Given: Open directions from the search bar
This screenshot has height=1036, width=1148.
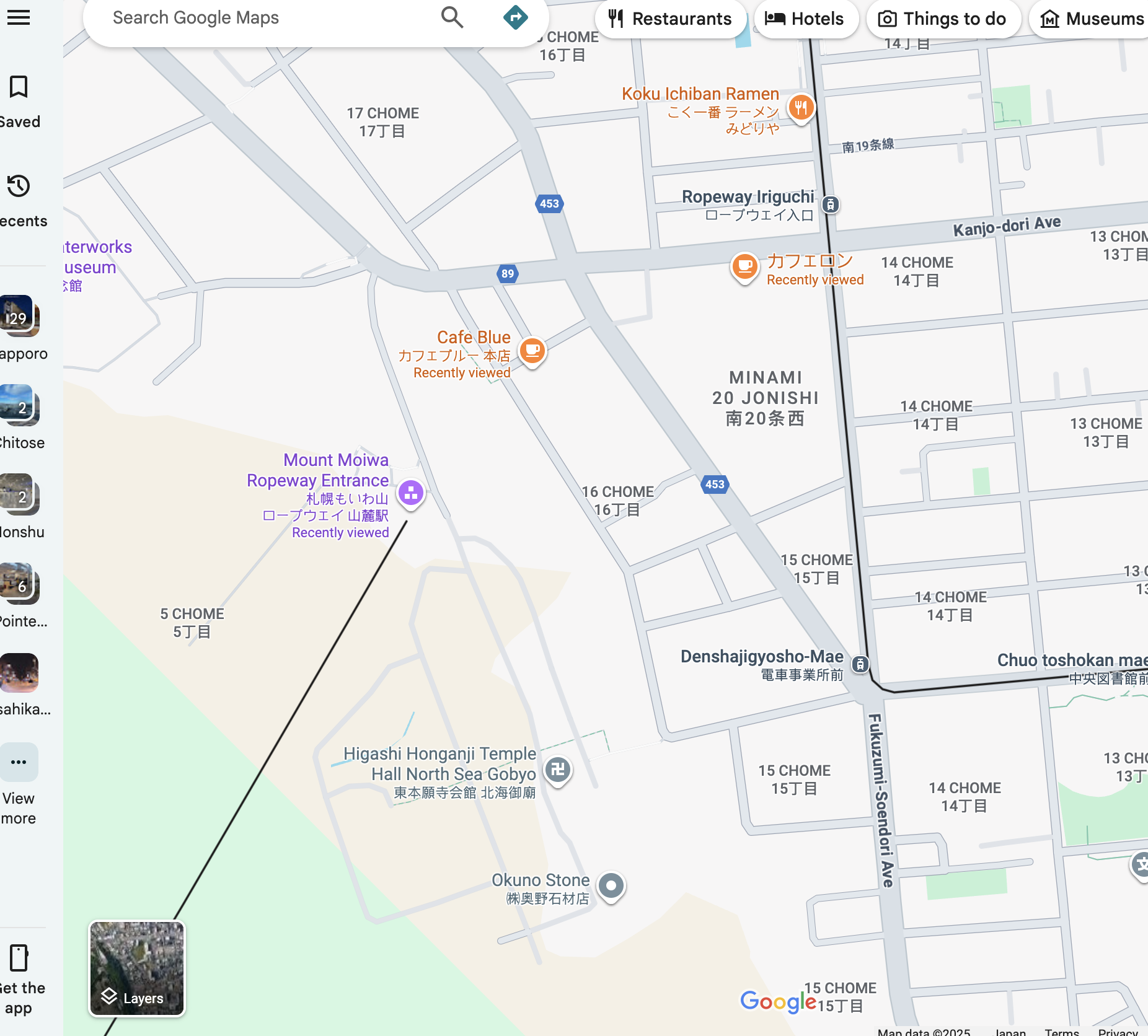Looking at the screenshot, I should point(515,17).
